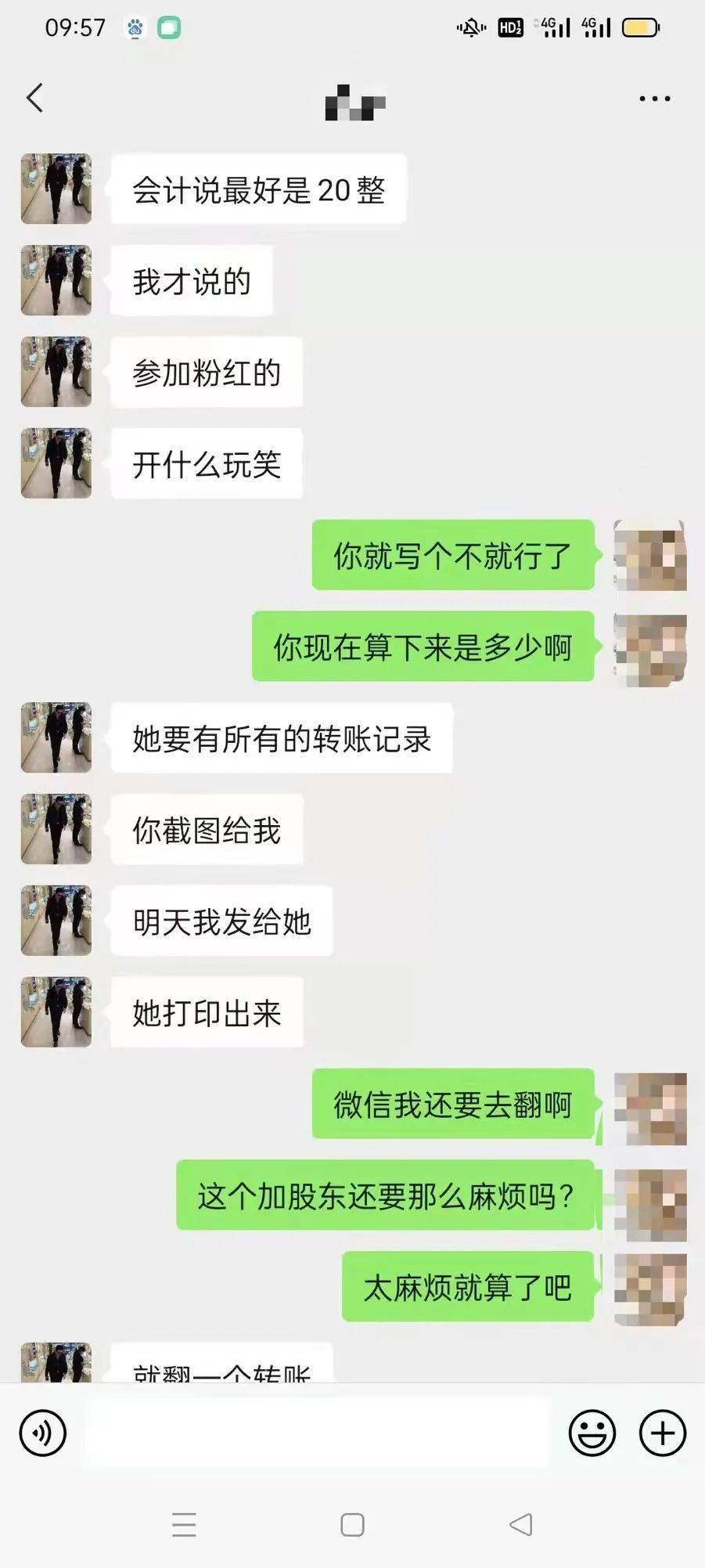This screenshot has height=1568, width=705.
Task: Tap the system navigation back button
Action: pyautogui.click(x=520, y=1524)
